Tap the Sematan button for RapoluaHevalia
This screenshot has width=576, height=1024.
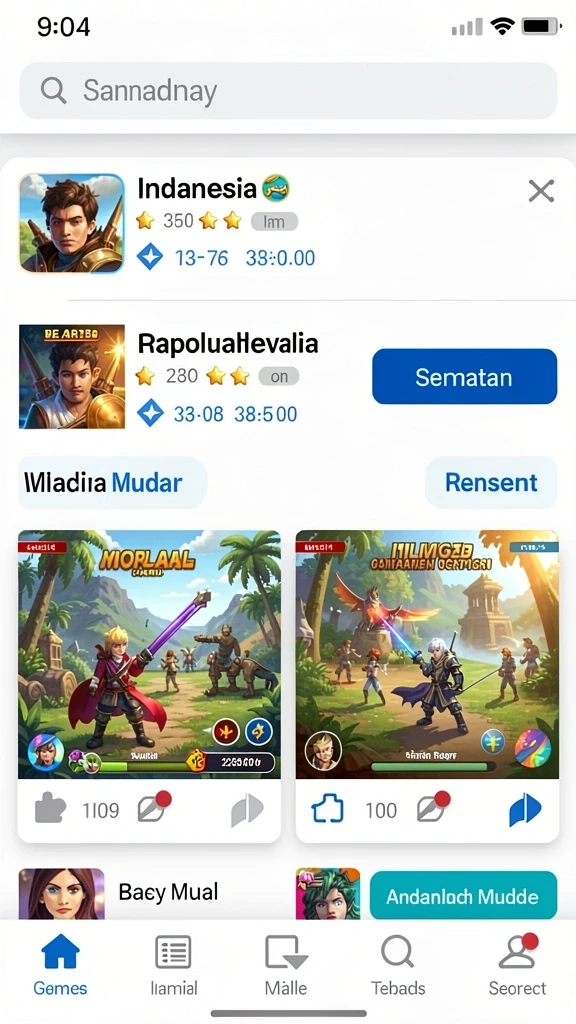[464, 377]
